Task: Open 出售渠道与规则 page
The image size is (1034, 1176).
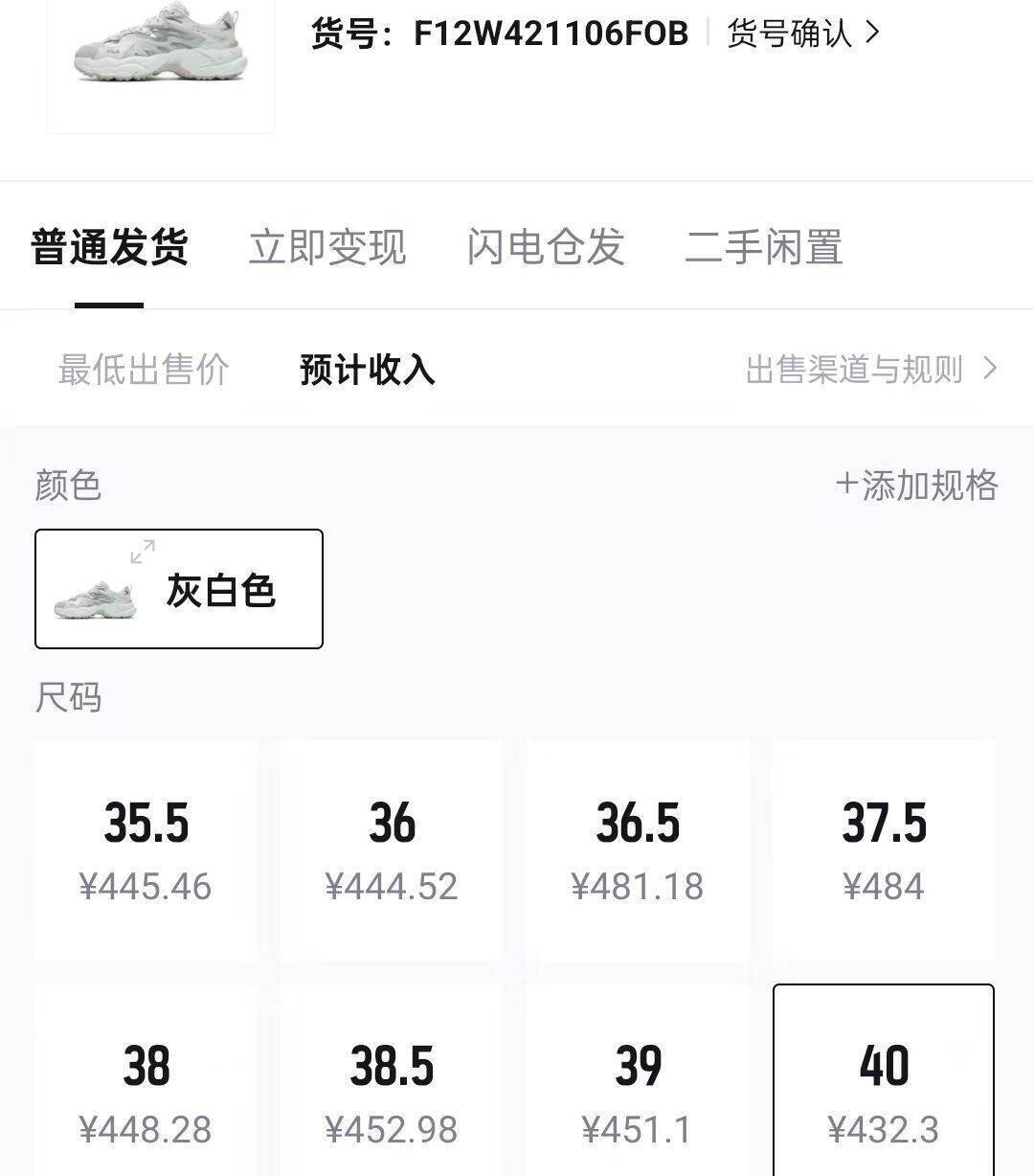Action: tap(870, 370)
